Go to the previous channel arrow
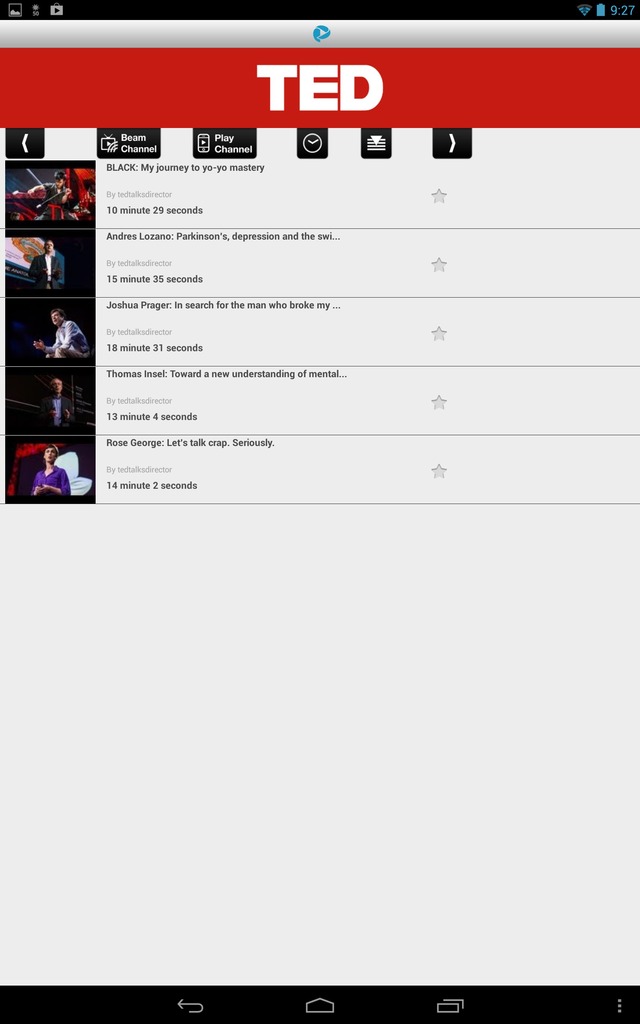The width and height of the screenshot is (640, 1024). 25,143
